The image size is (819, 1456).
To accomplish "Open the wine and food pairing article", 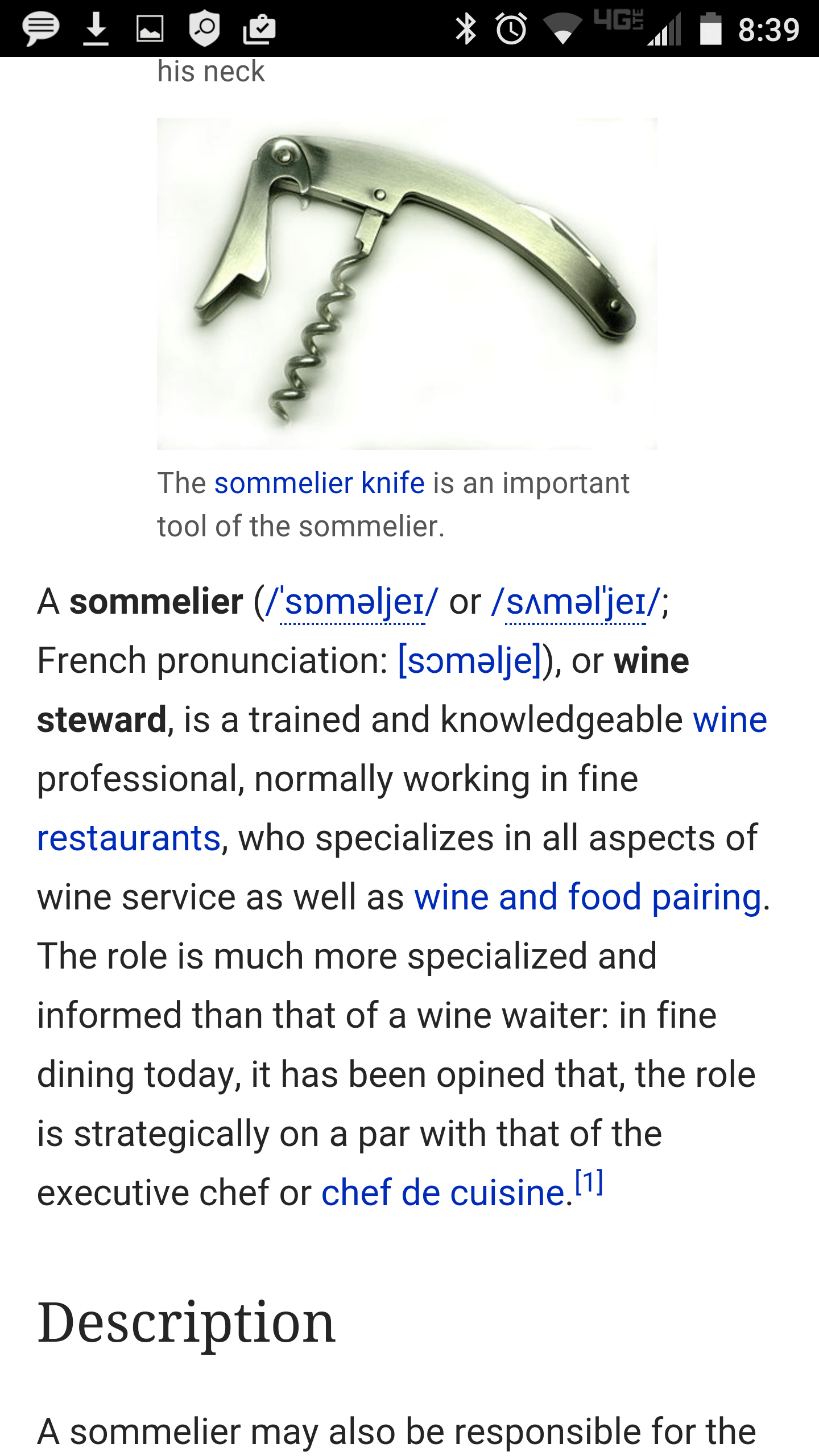I will (588, 897).
